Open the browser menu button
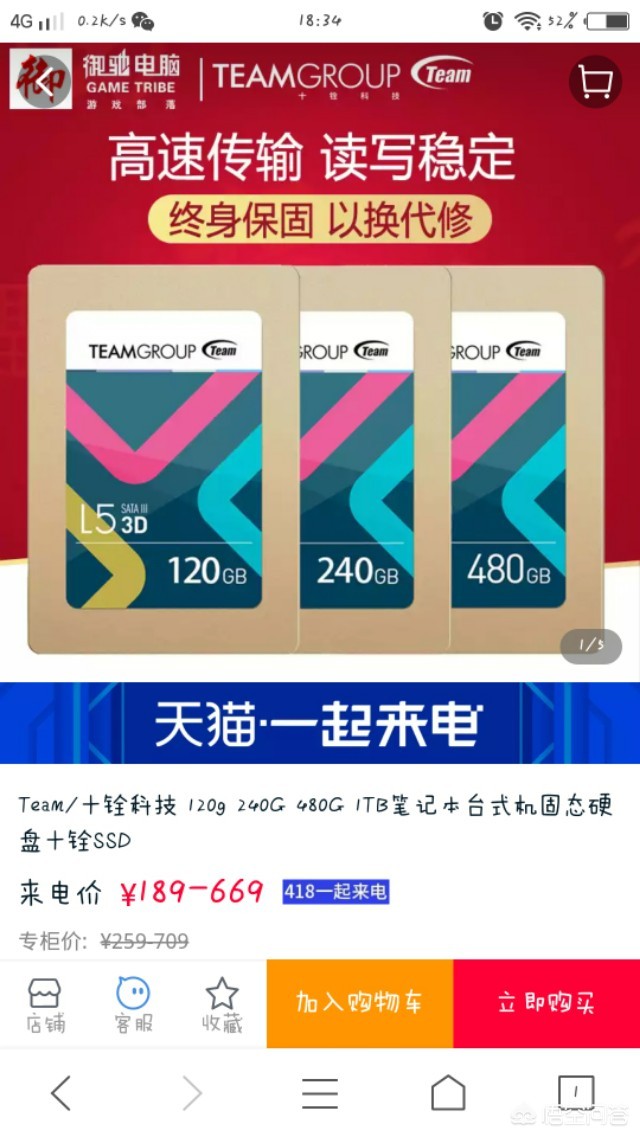Image resolution: width=640 pixels, height=1137 pixels. click(320, 1093)
